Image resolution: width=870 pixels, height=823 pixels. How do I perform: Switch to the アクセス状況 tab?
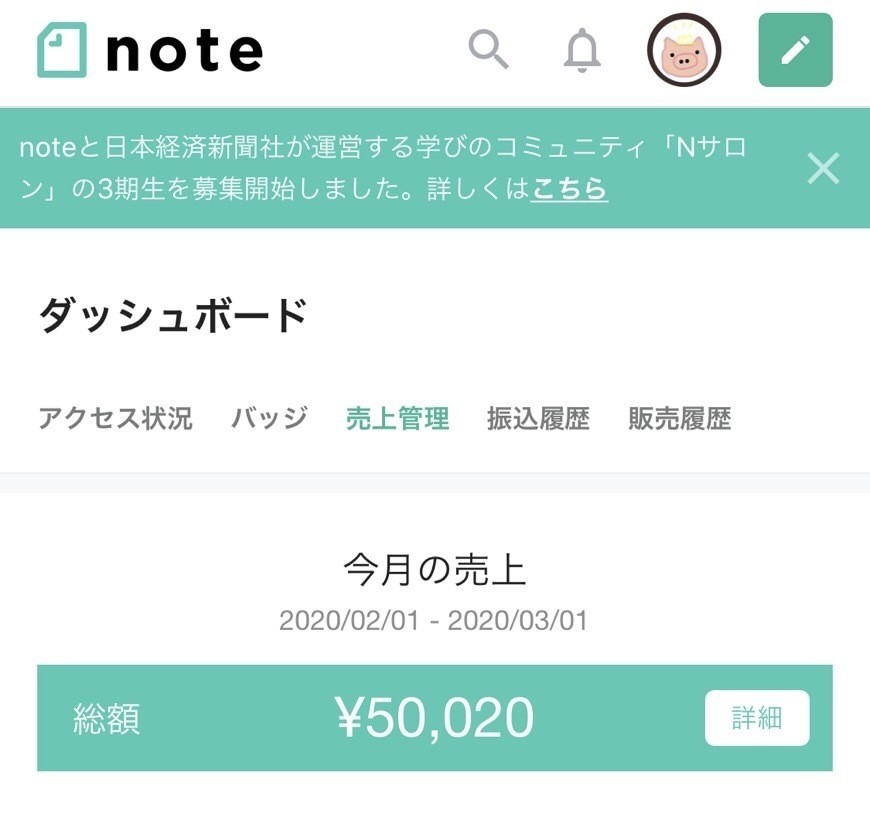pos(115,418)
